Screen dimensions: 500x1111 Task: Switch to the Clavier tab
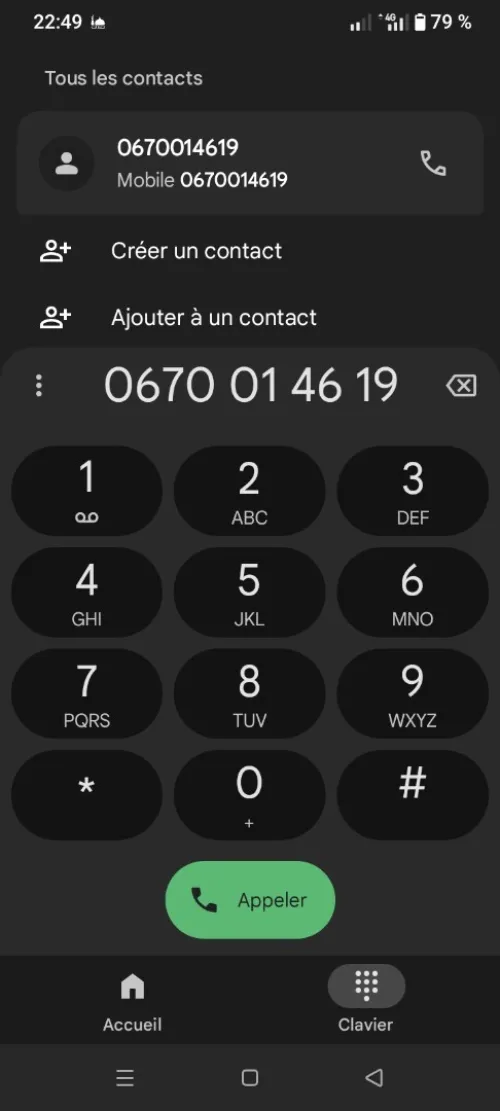coord(365,1002)
